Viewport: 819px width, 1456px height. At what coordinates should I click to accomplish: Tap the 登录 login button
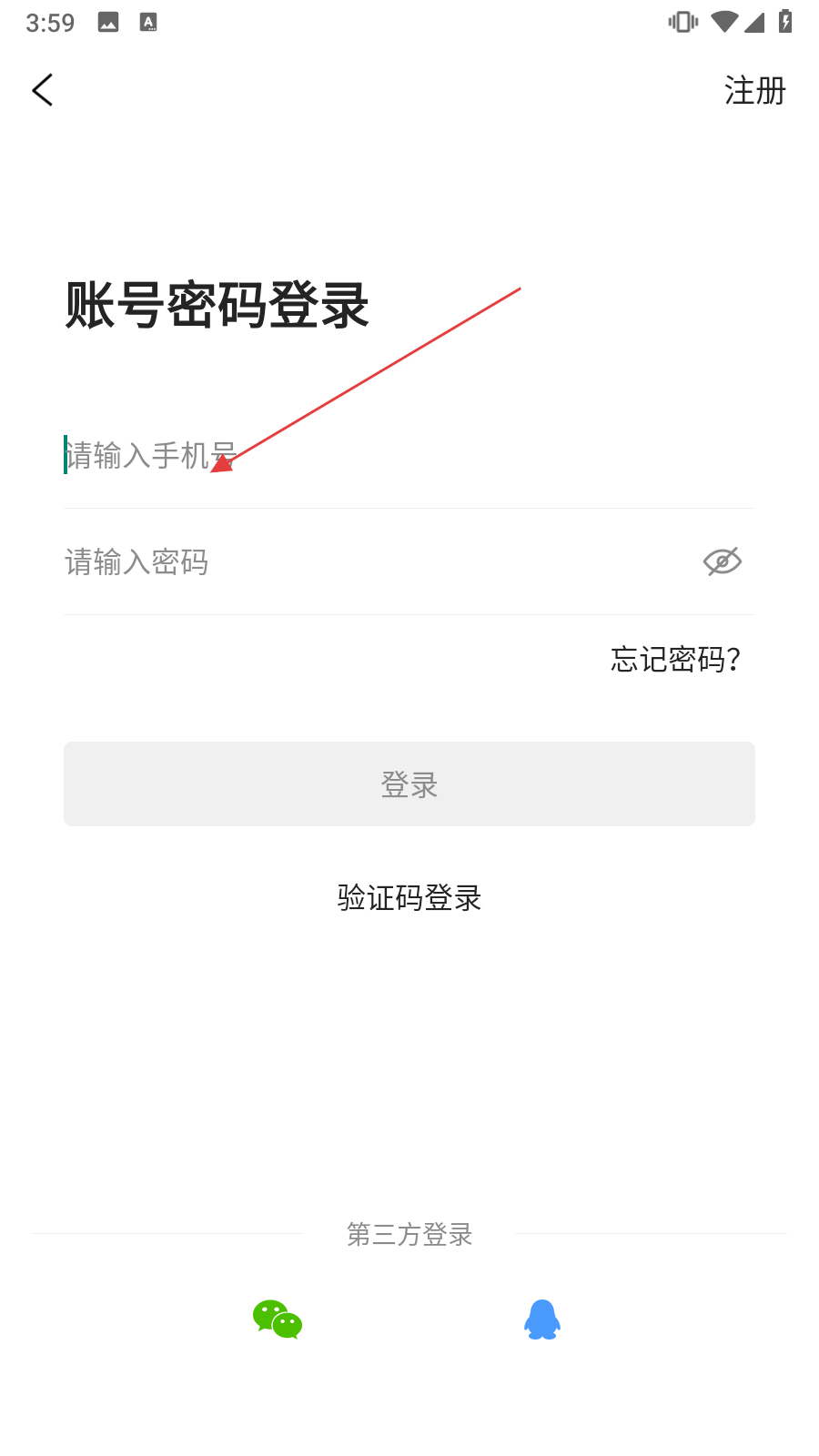tap(409, 784)
